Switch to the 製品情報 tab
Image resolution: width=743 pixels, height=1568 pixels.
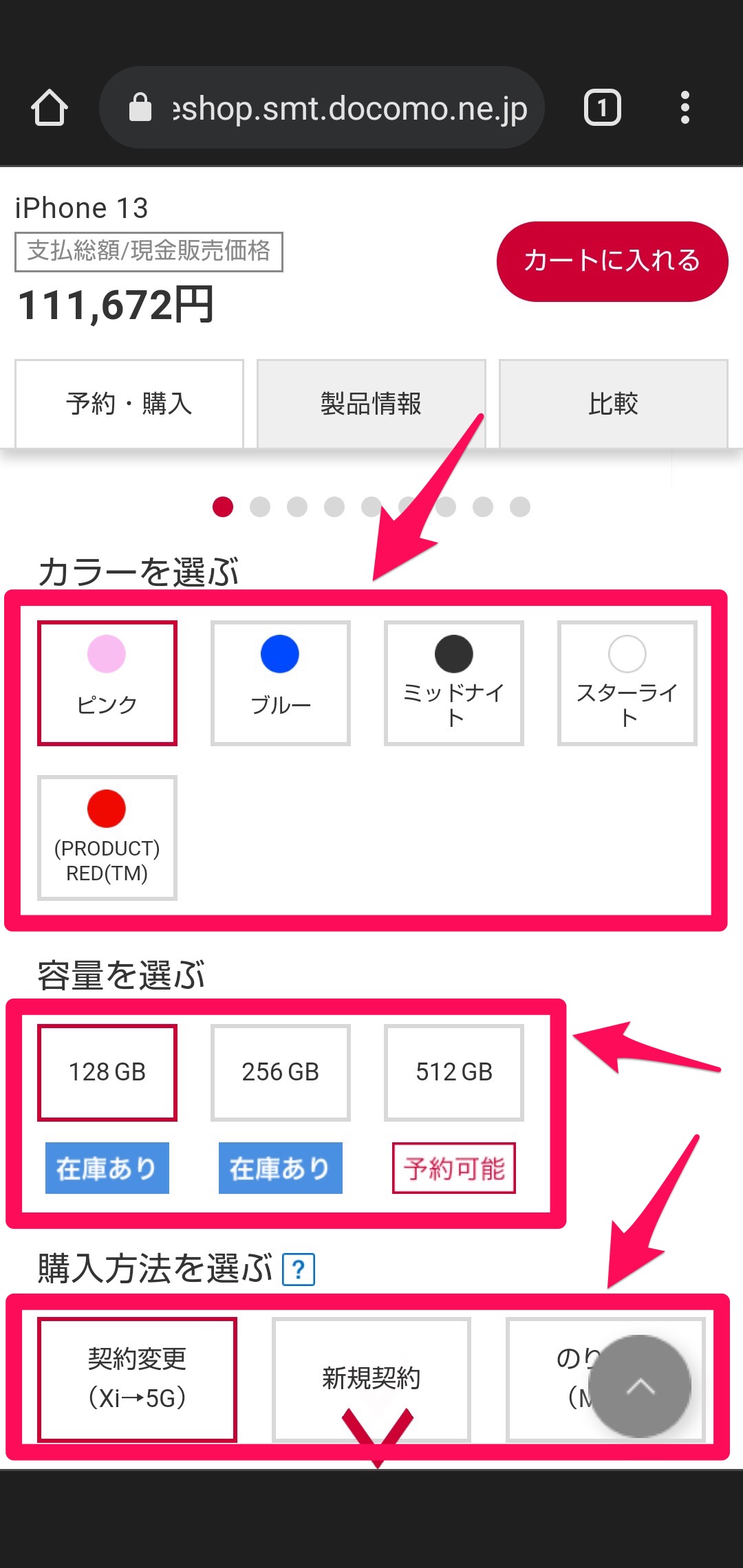click(371, 403)
